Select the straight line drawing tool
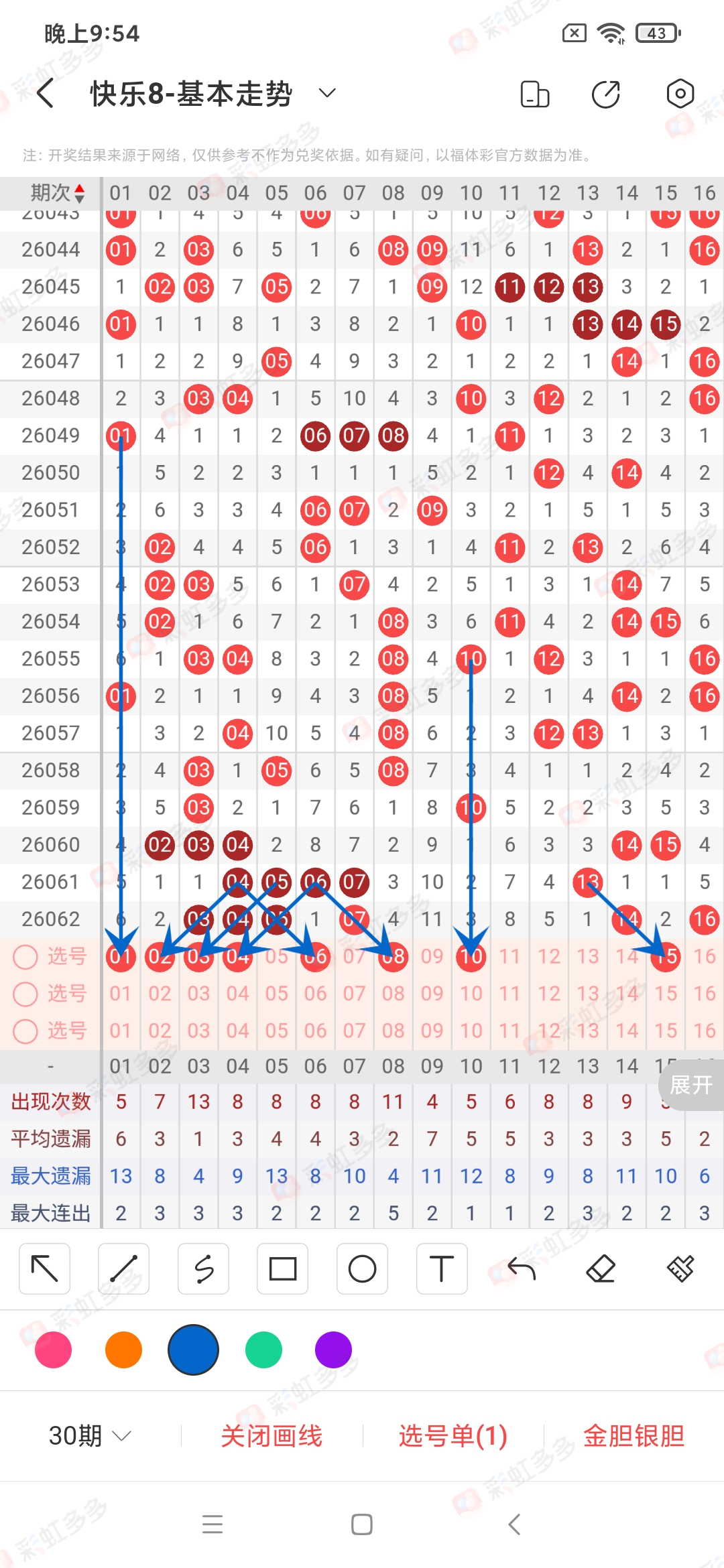This screenshot has width=724, height=1568. [123, 1268]
